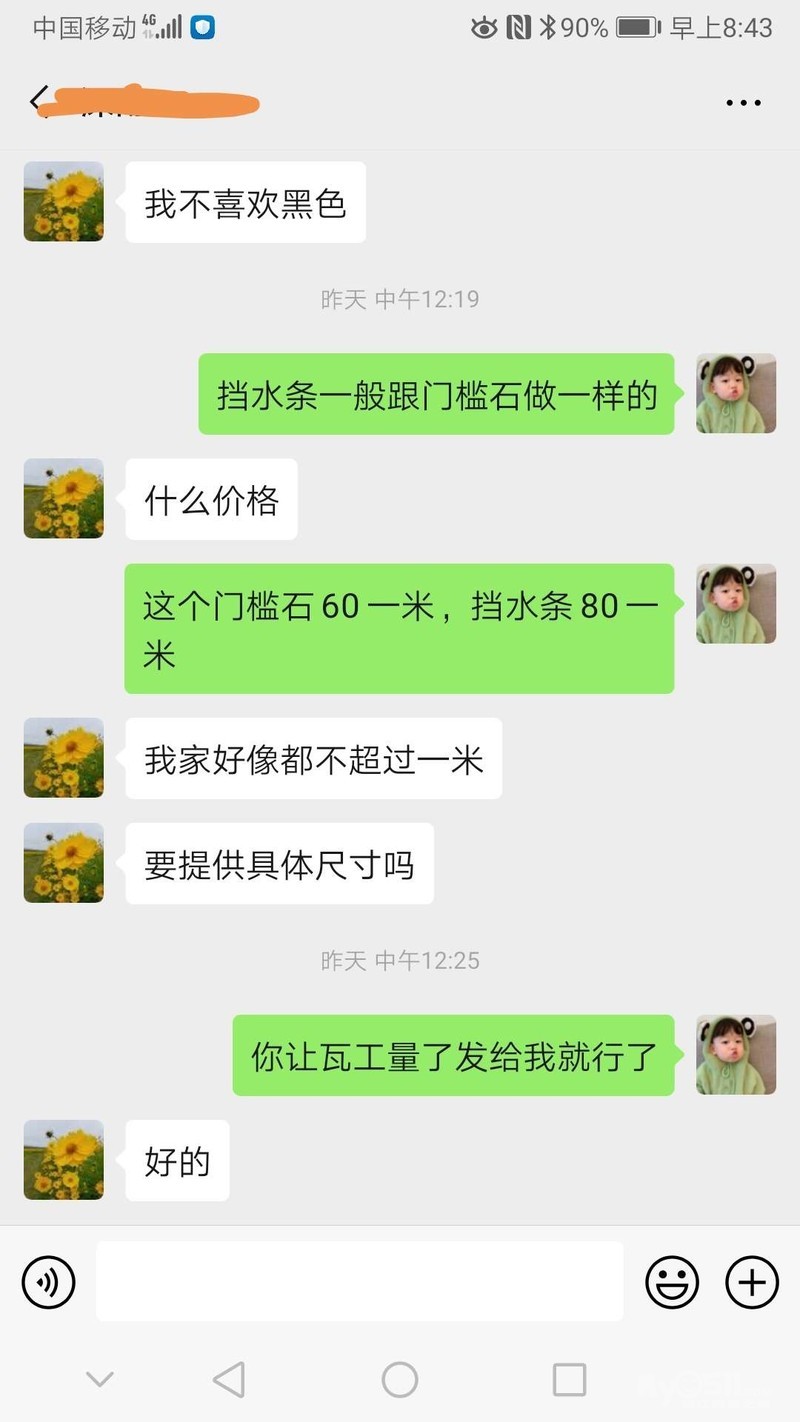The width and height of the screenshot is (800, 1422).
Task: Open the plus attachments panel
Action: (x=751, y=1281)
